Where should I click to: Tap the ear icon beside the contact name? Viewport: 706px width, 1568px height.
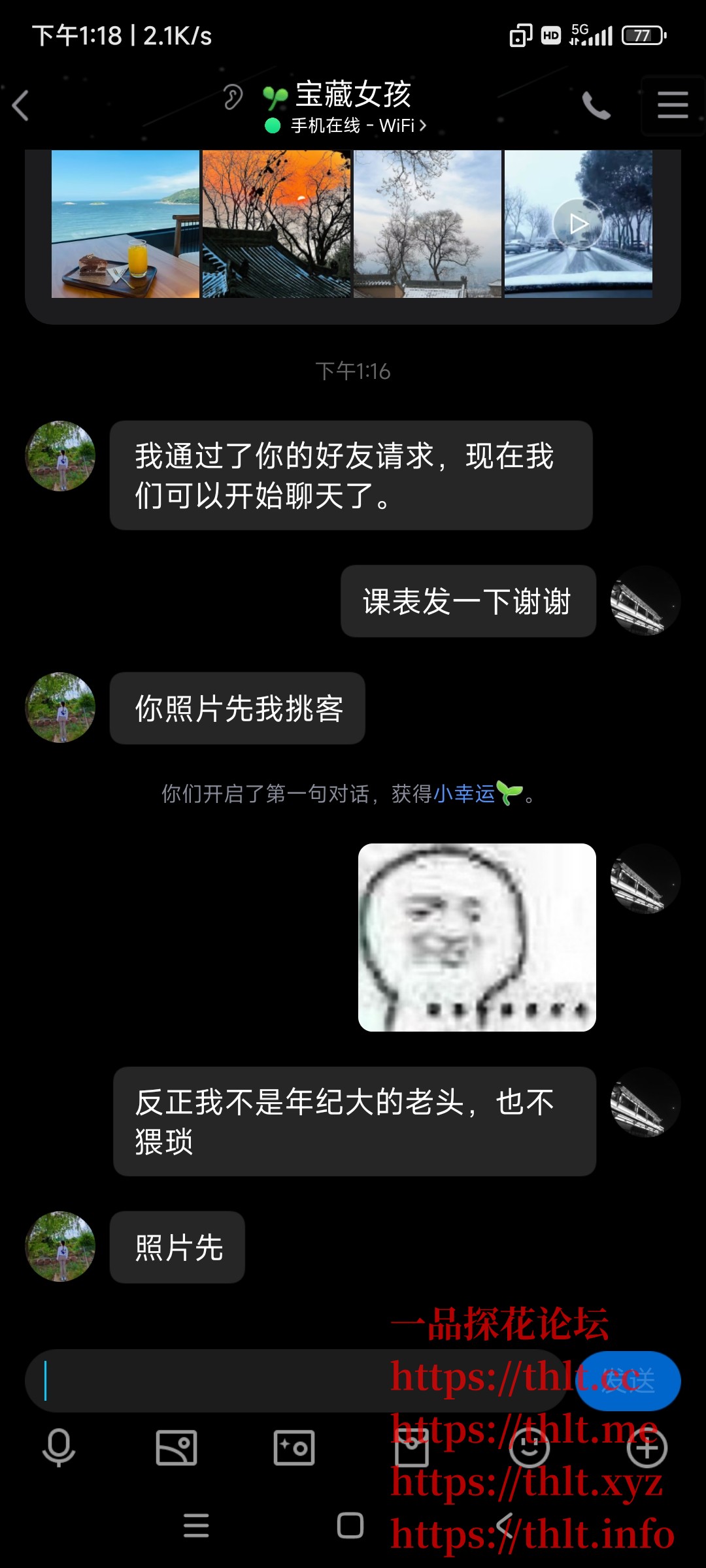(x=232, y=97)
